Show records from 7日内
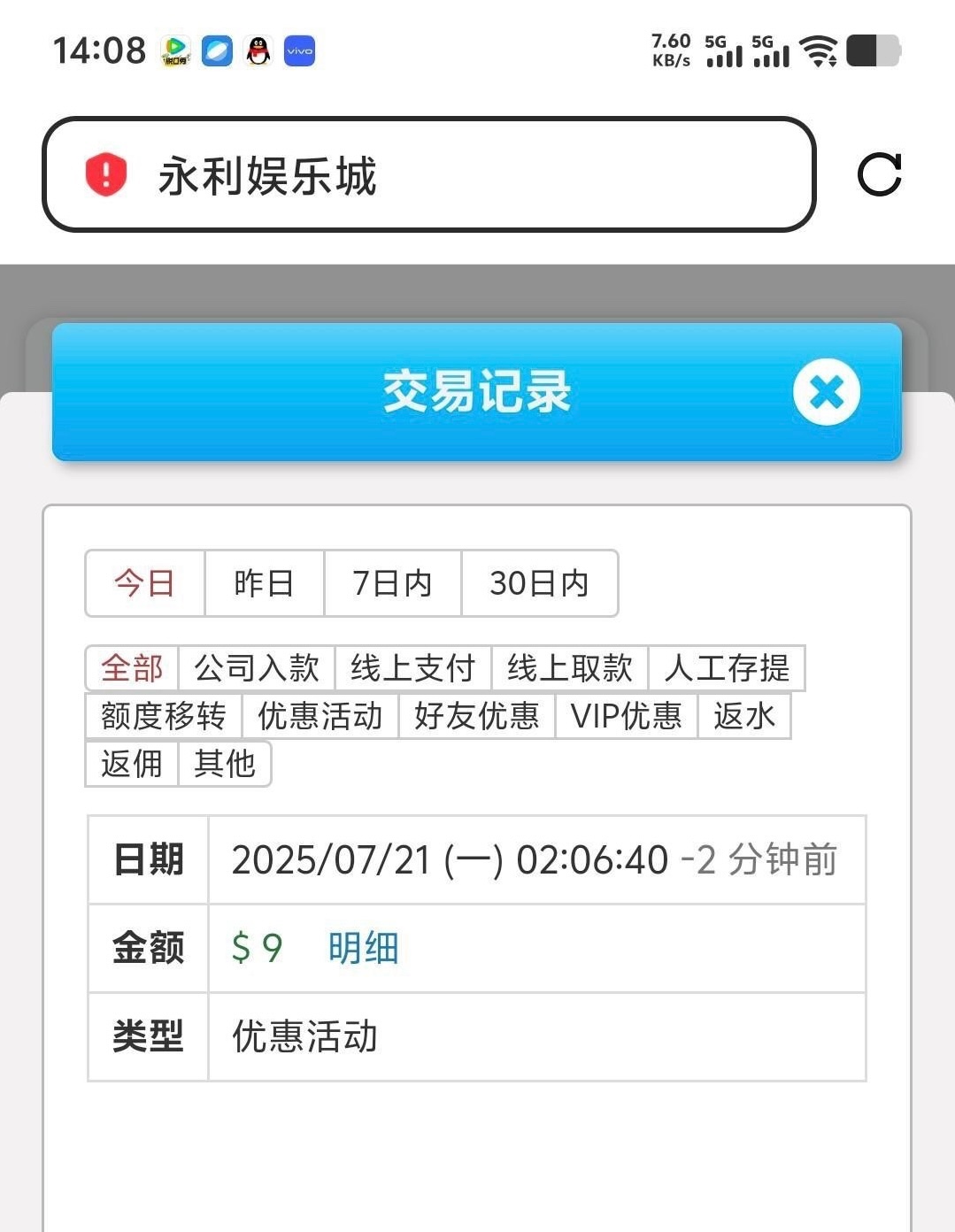Image resolution: width=955 pixels, height=1232 pixels. click(x=392, y=583)
